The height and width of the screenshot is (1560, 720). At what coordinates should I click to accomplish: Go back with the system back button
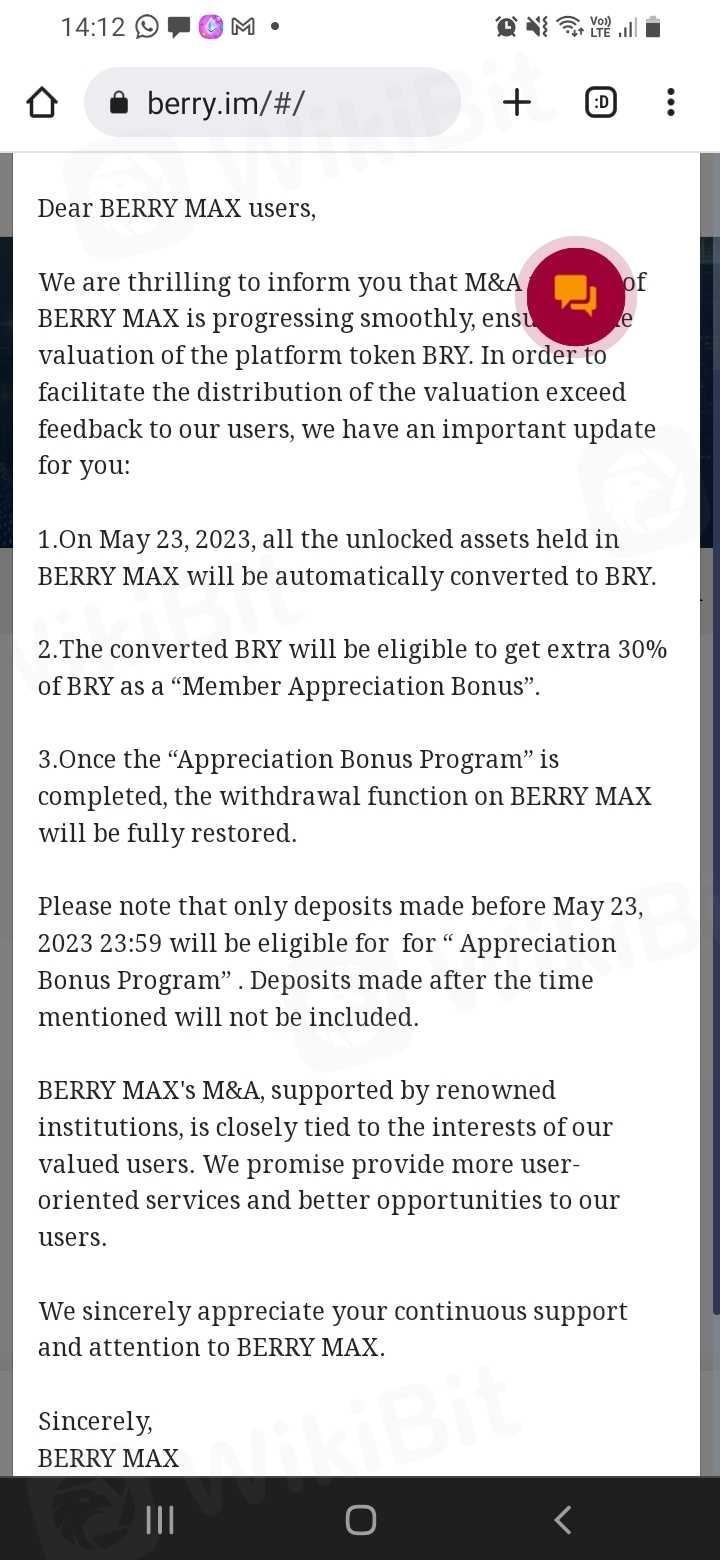tap(563, 1520)
